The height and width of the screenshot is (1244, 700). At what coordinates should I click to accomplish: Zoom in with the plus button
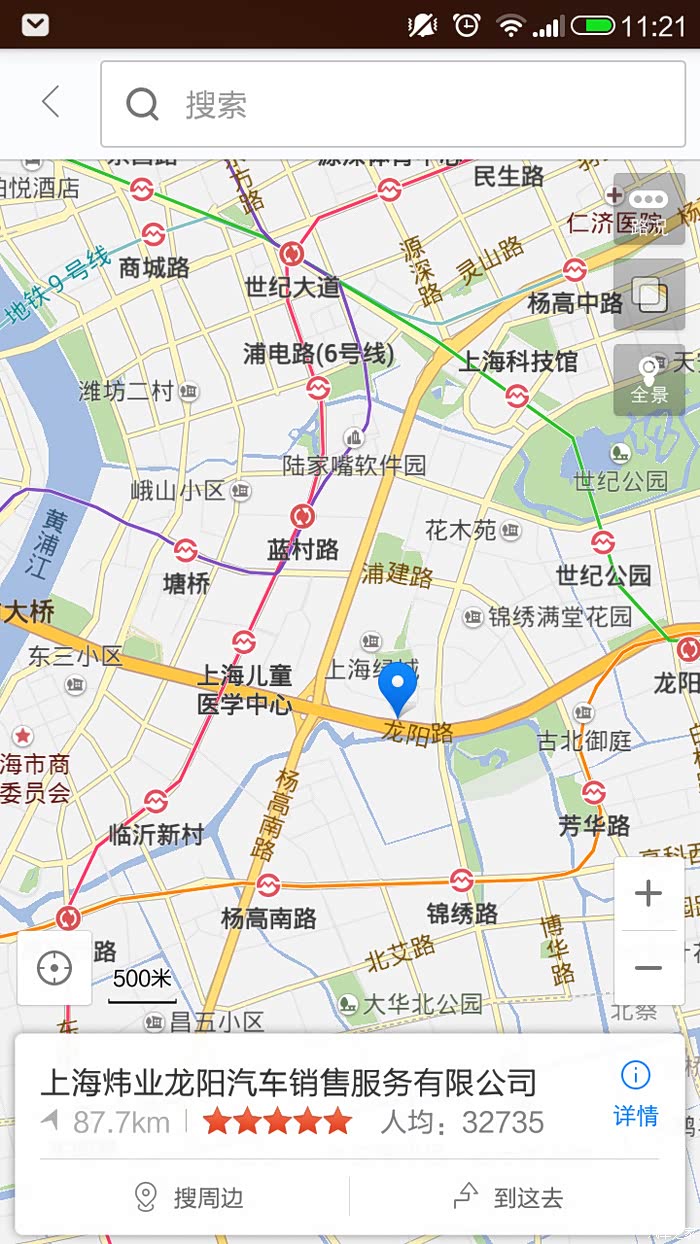tap(649, 894)
